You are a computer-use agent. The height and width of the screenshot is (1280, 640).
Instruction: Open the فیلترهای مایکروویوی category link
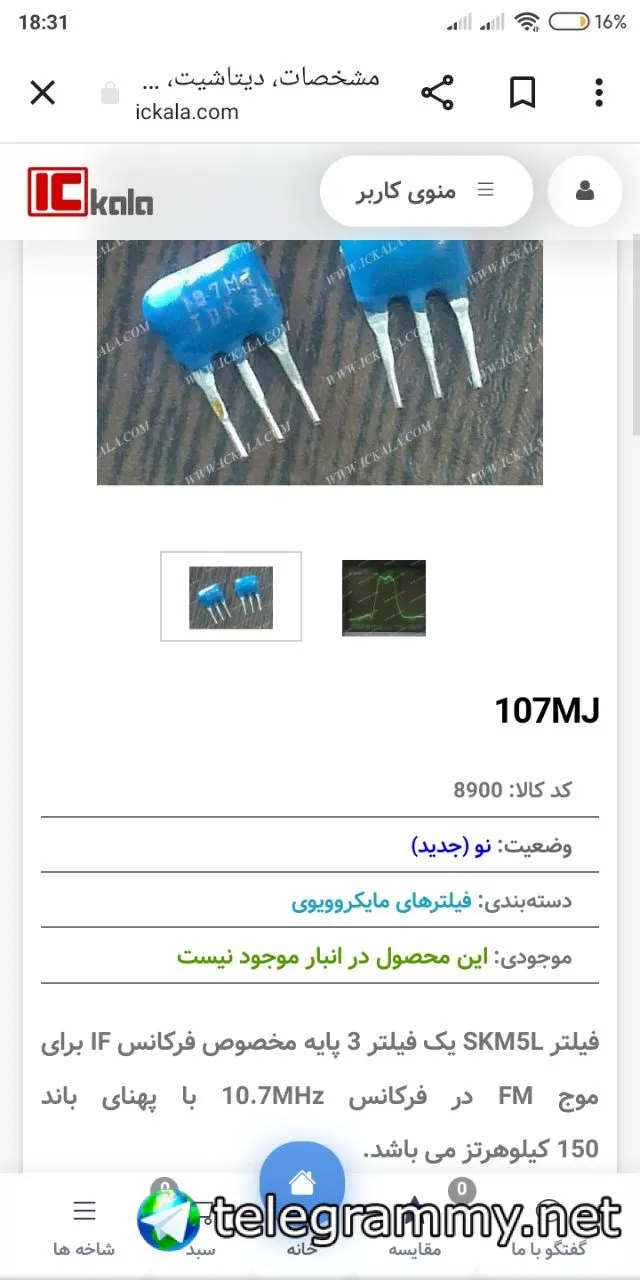[x=381, y=901]
